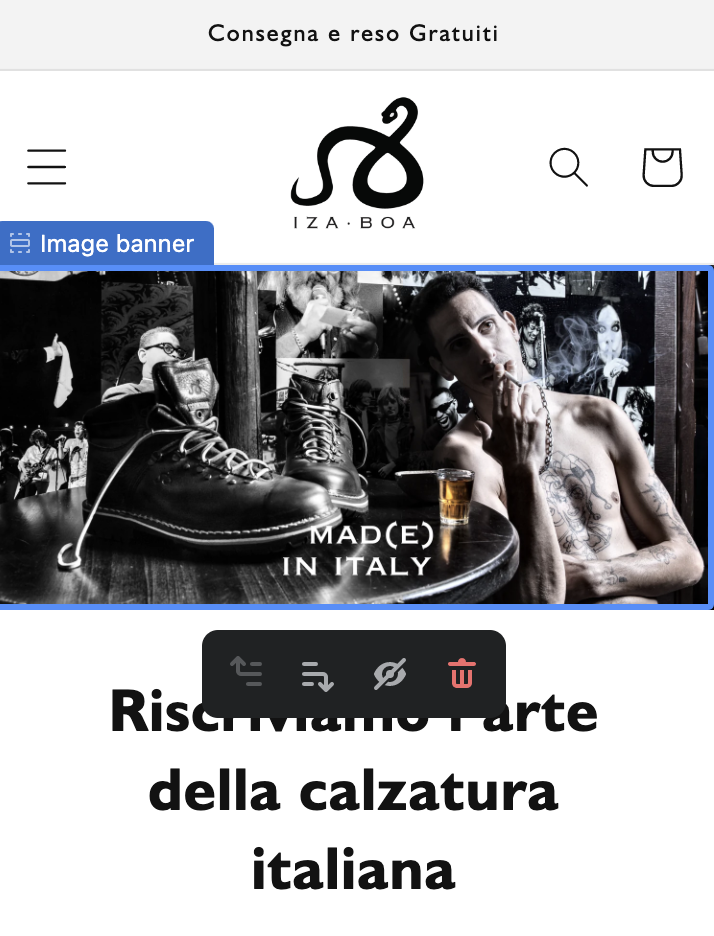This screenshot has width=714, height=936.
Task: Move the image banner section down
Action: click(x=317, y=675)
